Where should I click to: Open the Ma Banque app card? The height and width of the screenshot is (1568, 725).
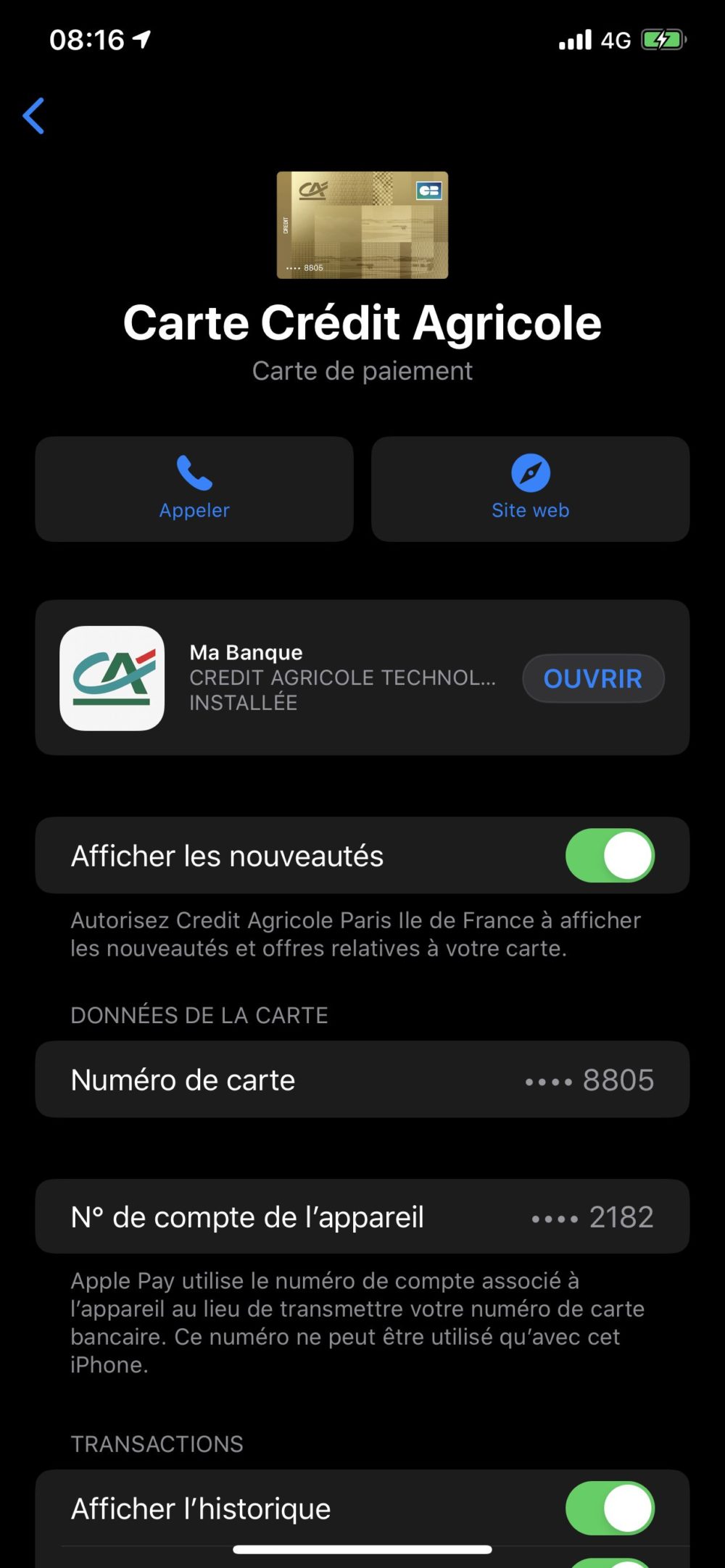point(290,678)
